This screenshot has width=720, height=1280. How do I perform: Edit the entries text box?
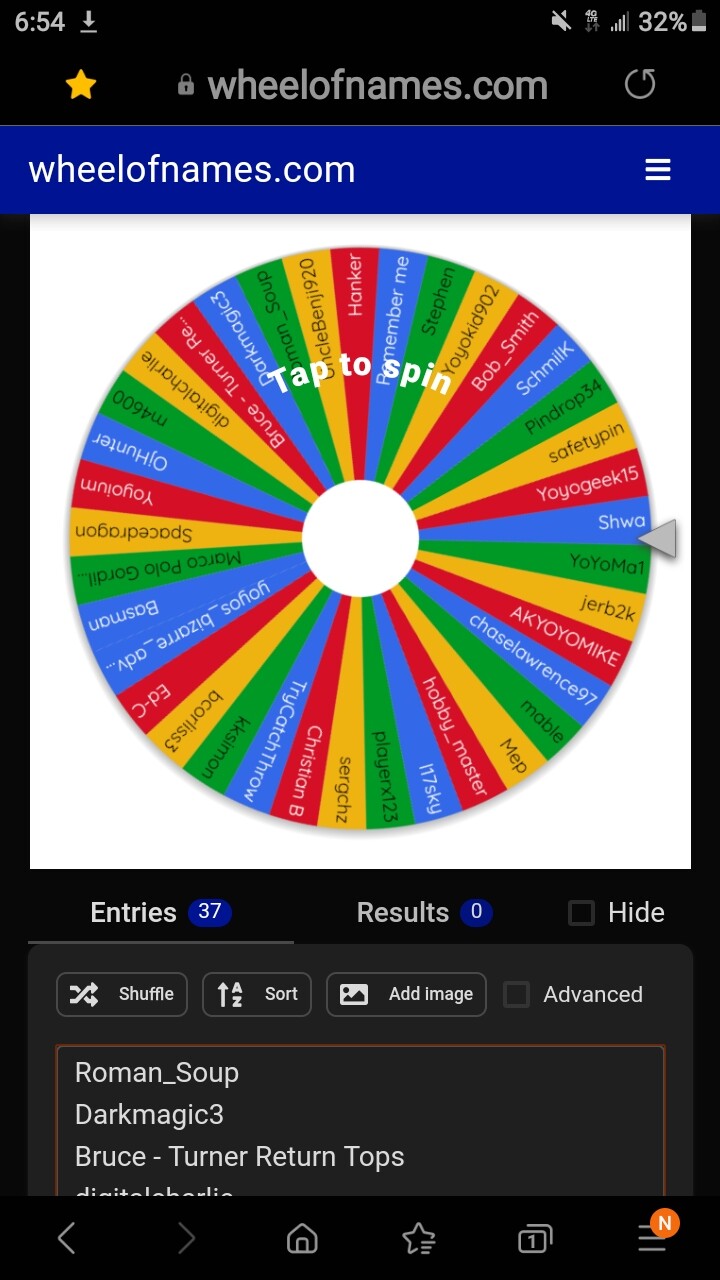[x=360, y=1120]
